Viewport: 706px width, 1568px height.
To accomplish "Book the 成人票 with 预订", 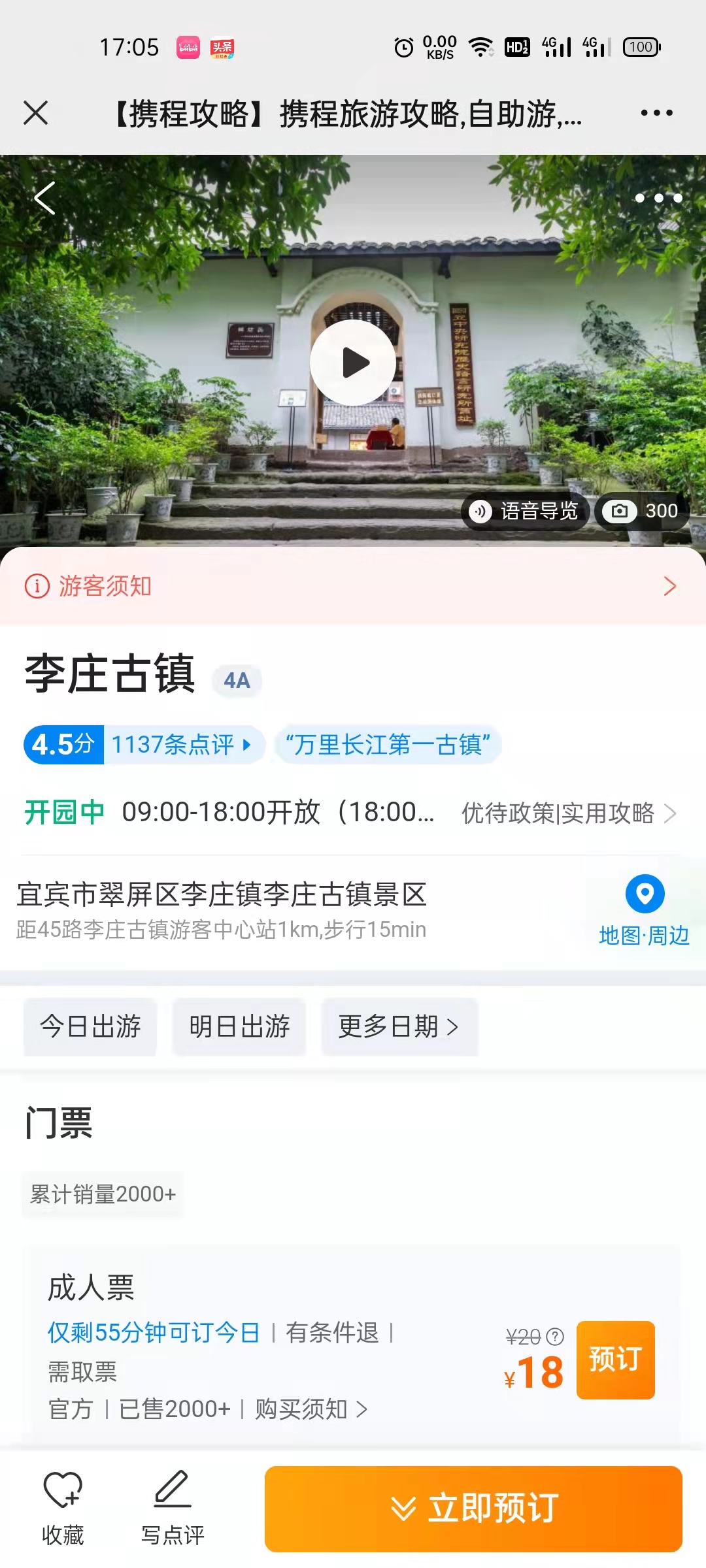I will (614, 1360).
